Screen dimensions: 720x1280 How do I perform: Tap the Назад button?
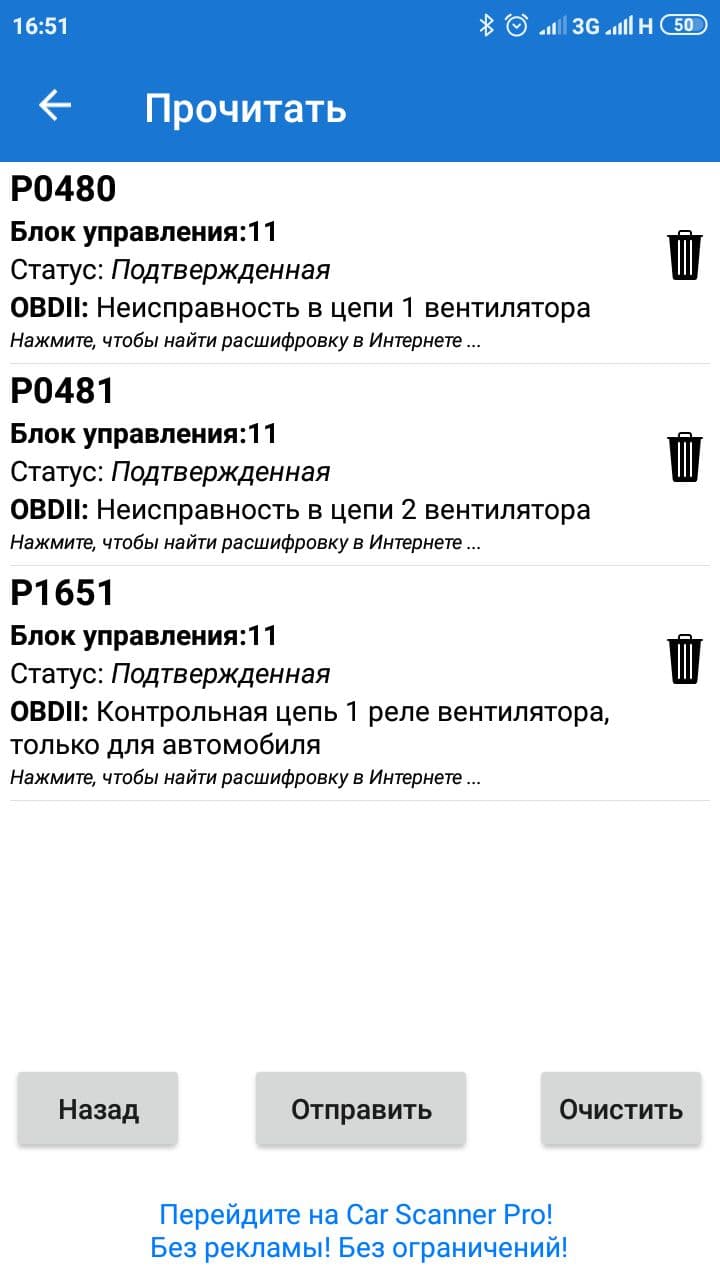pos(98,1108)
